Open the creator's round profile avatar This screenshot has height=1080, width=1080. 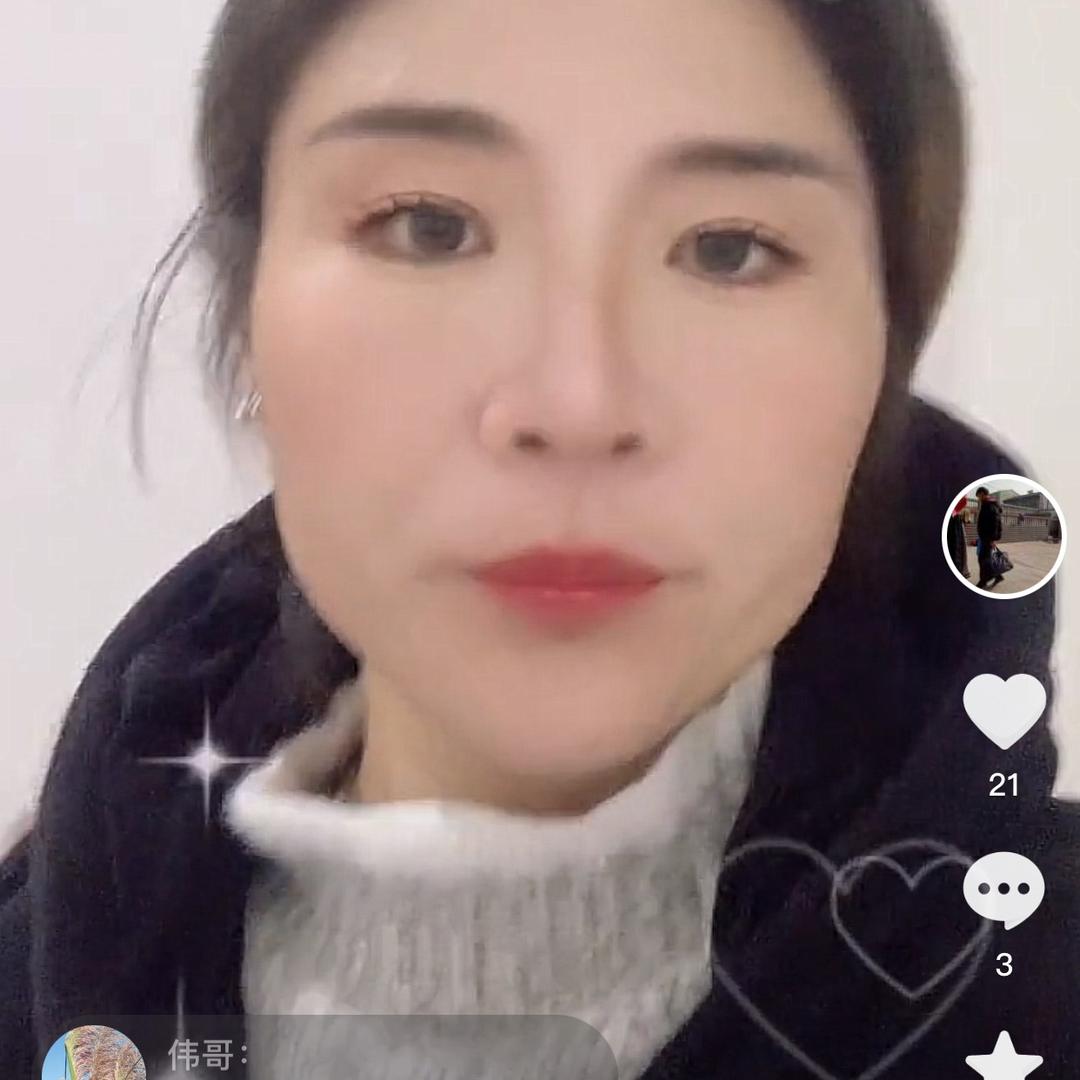1004,536
